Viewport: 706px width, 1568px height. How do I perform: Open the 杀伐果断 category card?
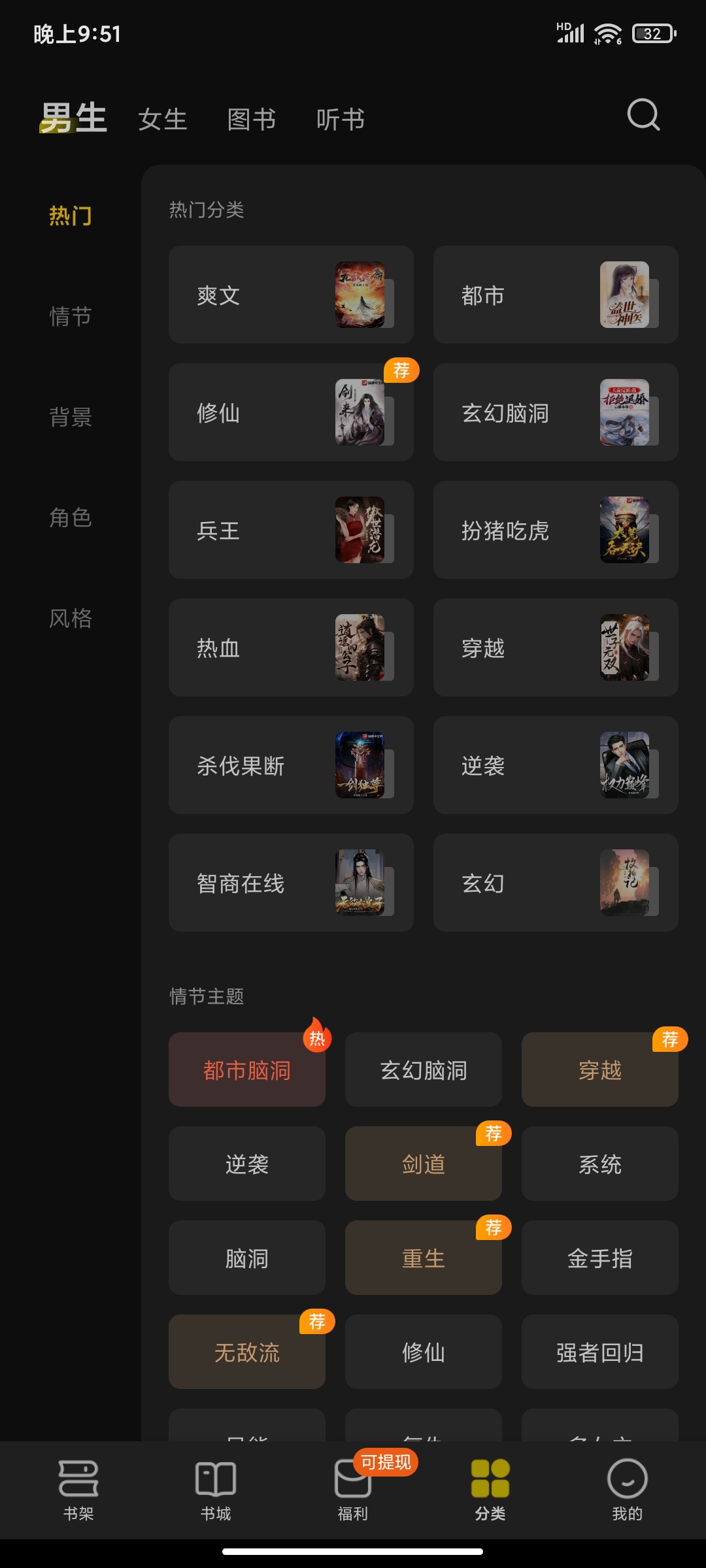click(x=291, y=765)
